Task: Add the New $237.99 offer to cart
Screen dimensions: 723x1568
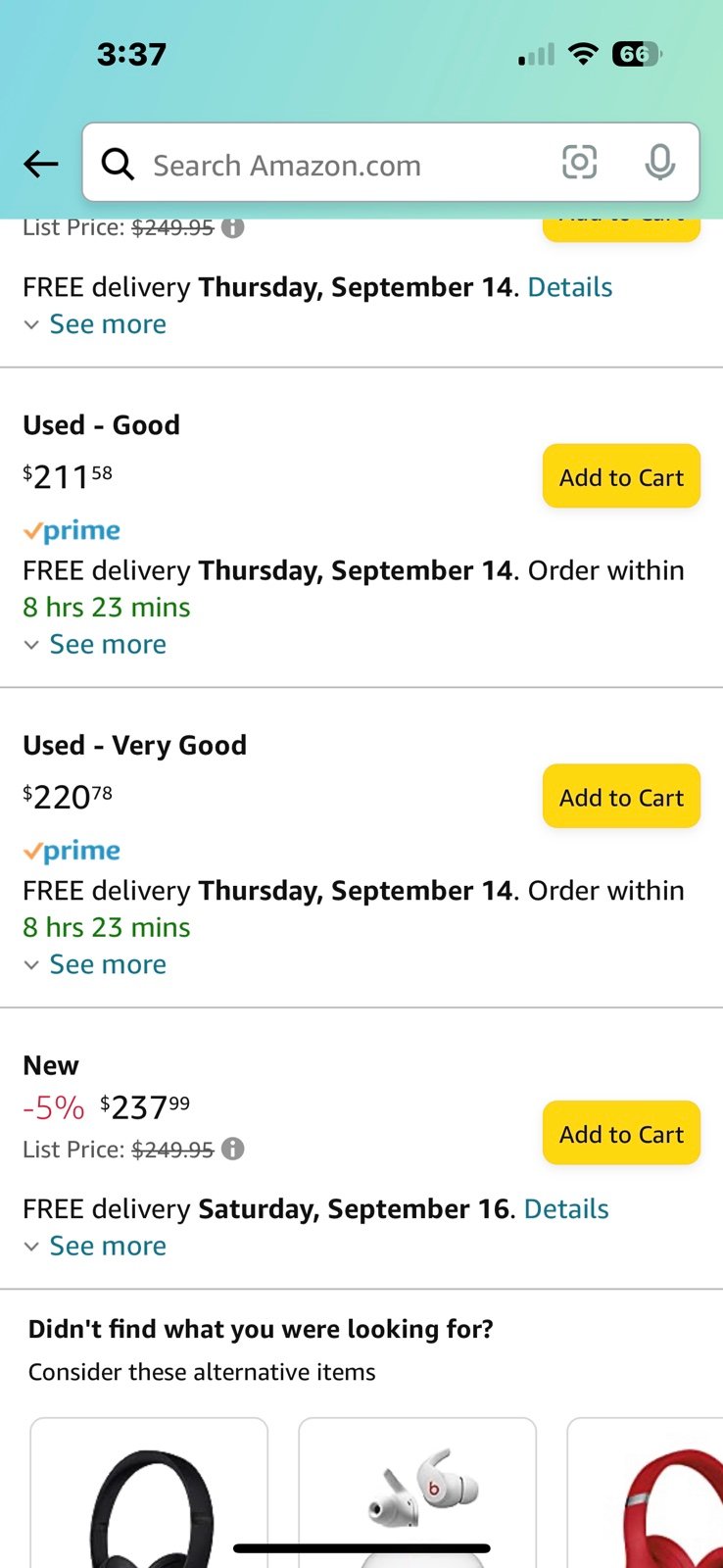Action: pyautogui.click(x=621, y=1133)
